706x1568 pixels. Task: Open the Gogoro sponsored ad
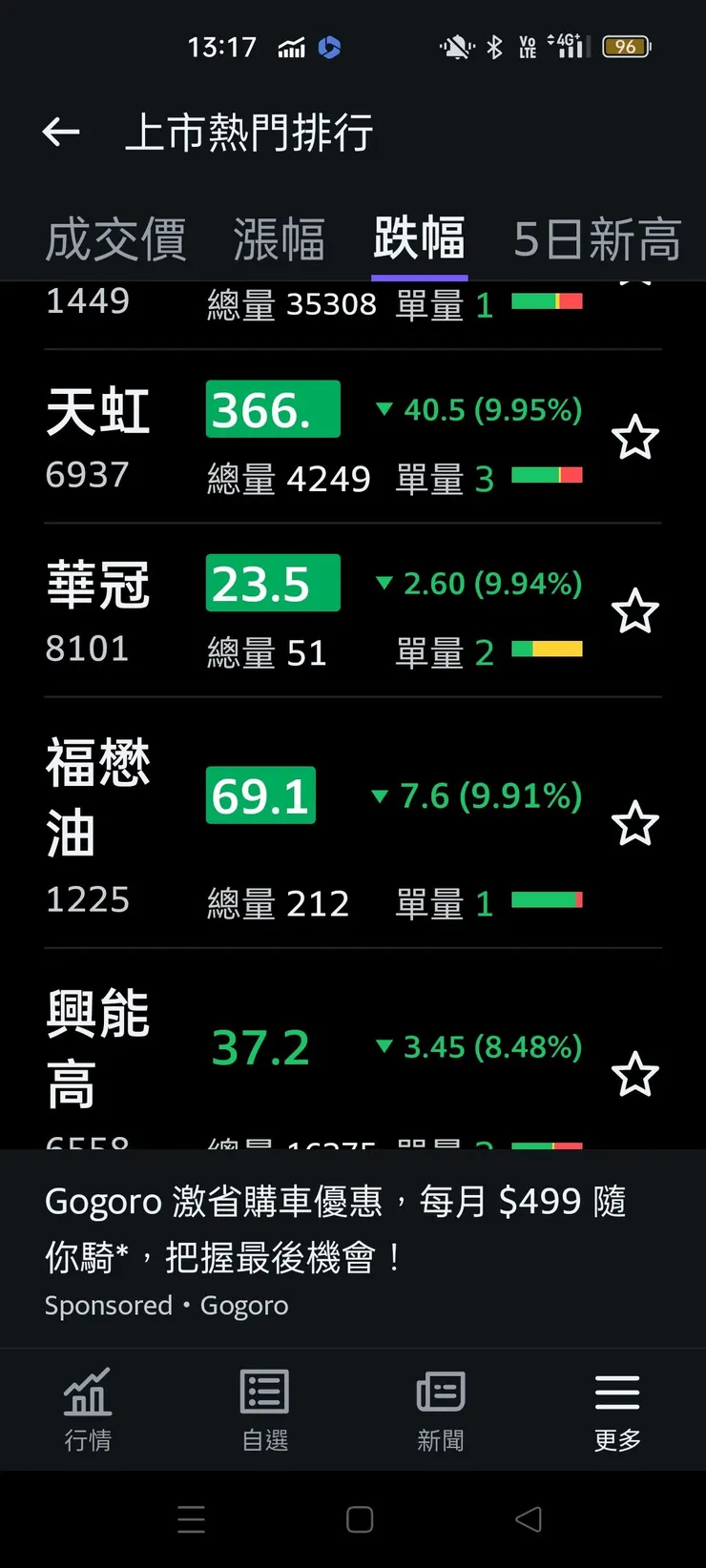pos(353,1240)
